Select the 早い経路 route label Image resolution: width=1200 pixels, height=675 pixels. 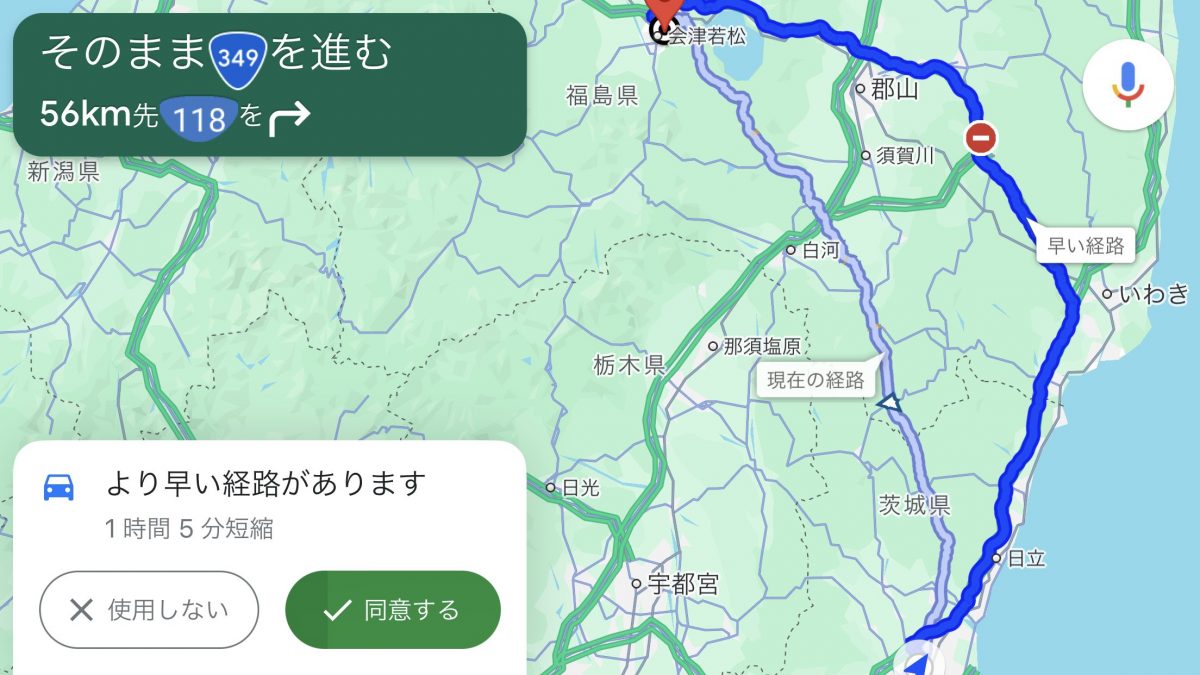[1086, 245]
